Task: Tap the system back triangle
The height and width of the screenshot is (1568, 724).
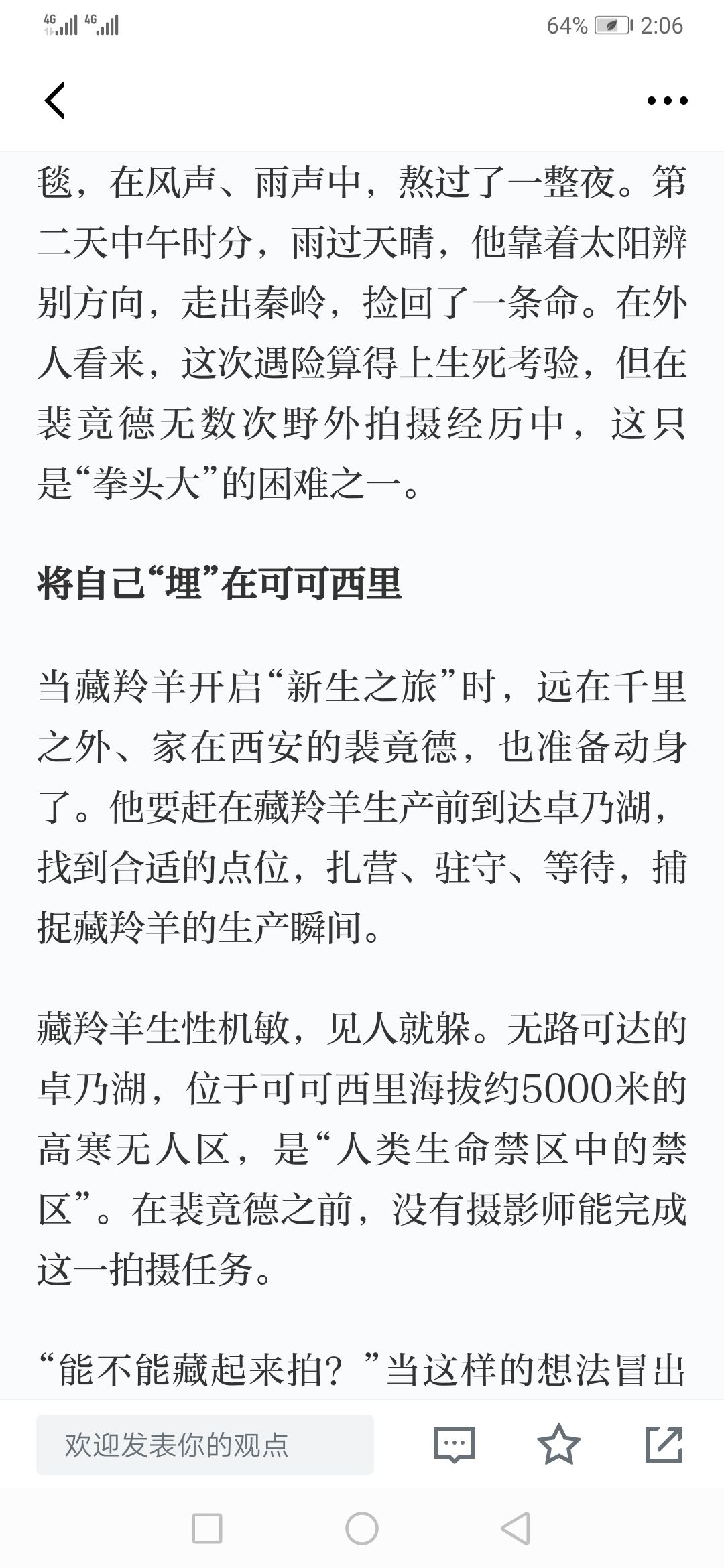Action: [x=516, y=1528]
